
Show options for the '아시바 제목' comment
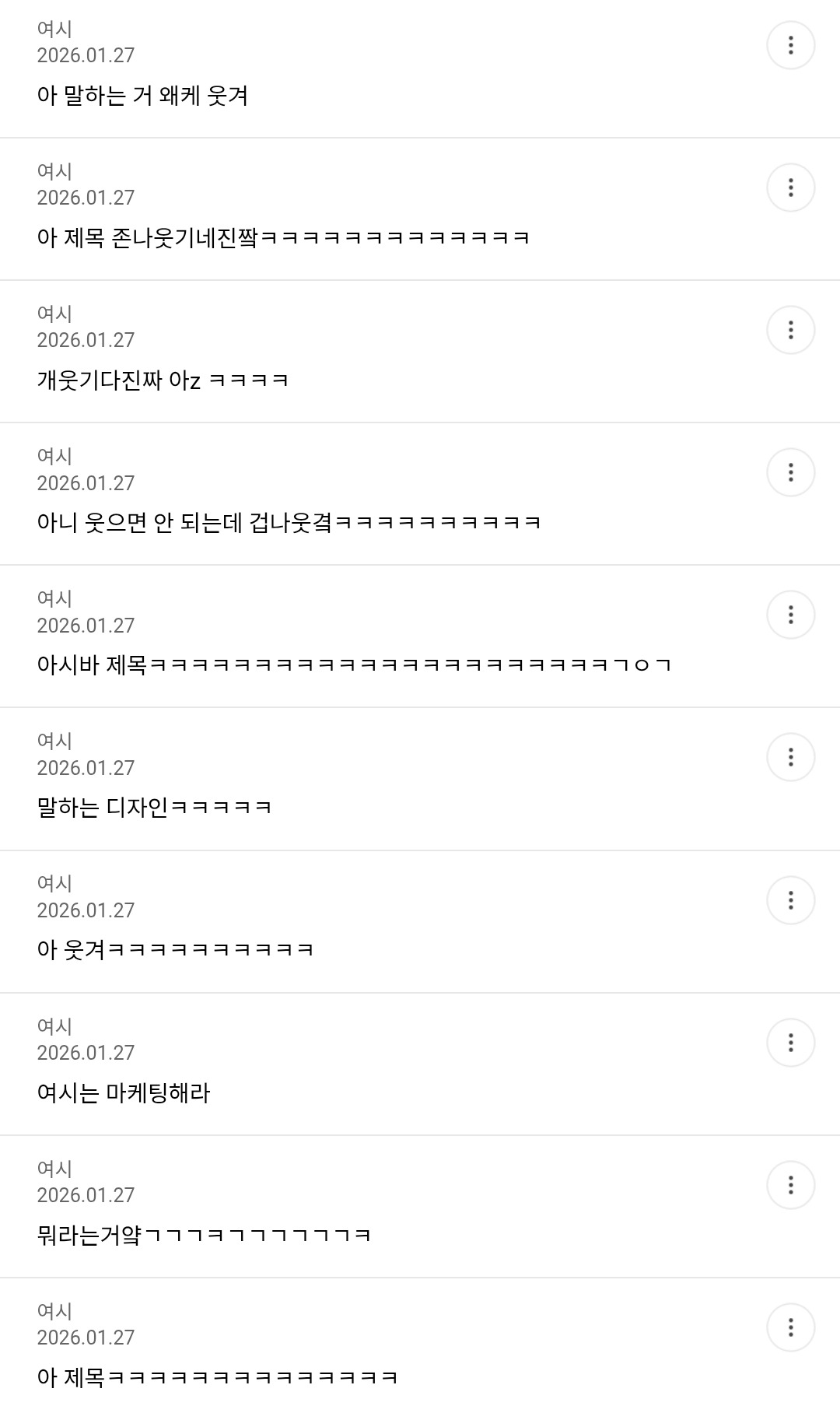790,615
